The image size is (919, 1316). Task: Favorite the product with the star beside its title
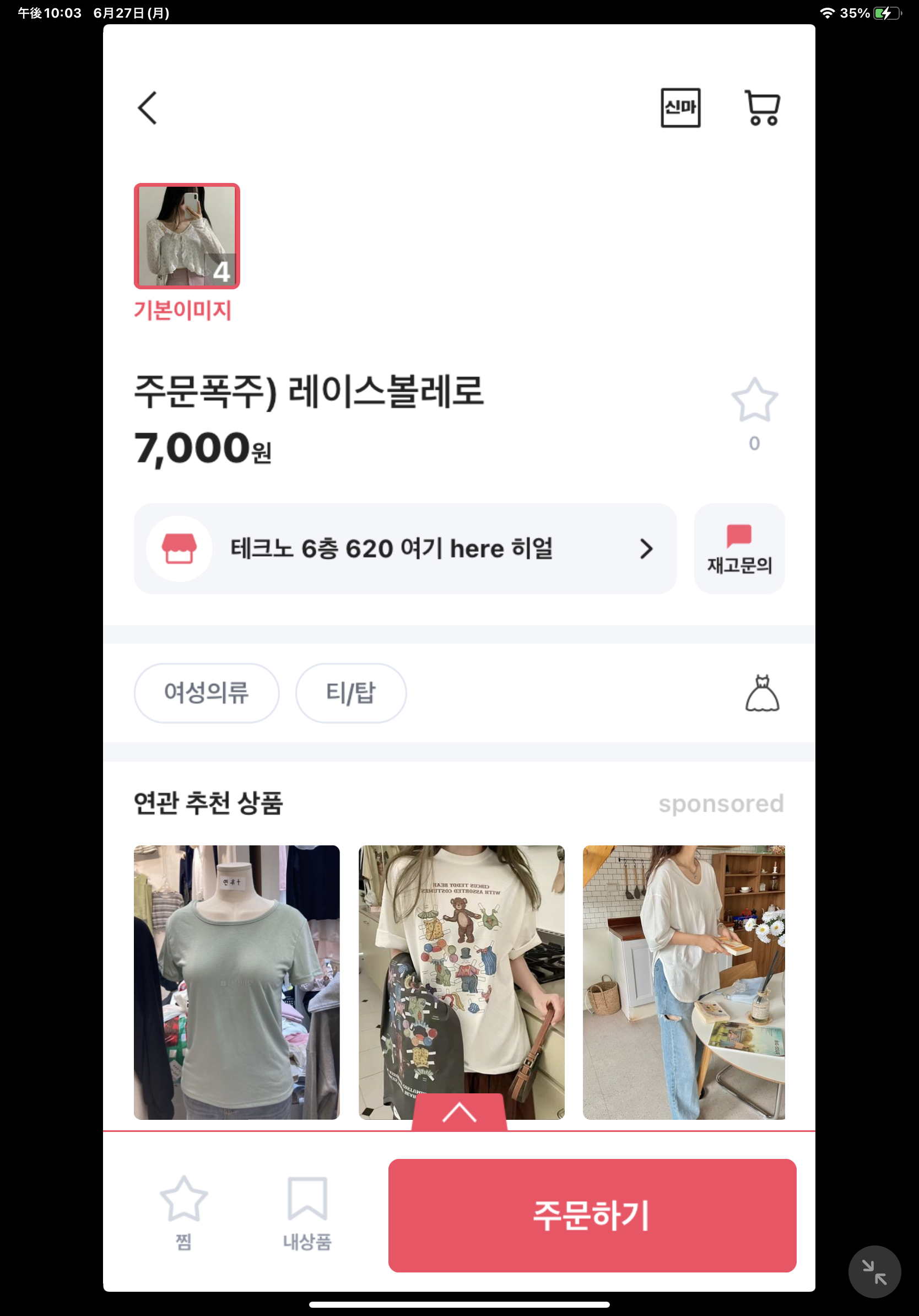click(754, 400)
